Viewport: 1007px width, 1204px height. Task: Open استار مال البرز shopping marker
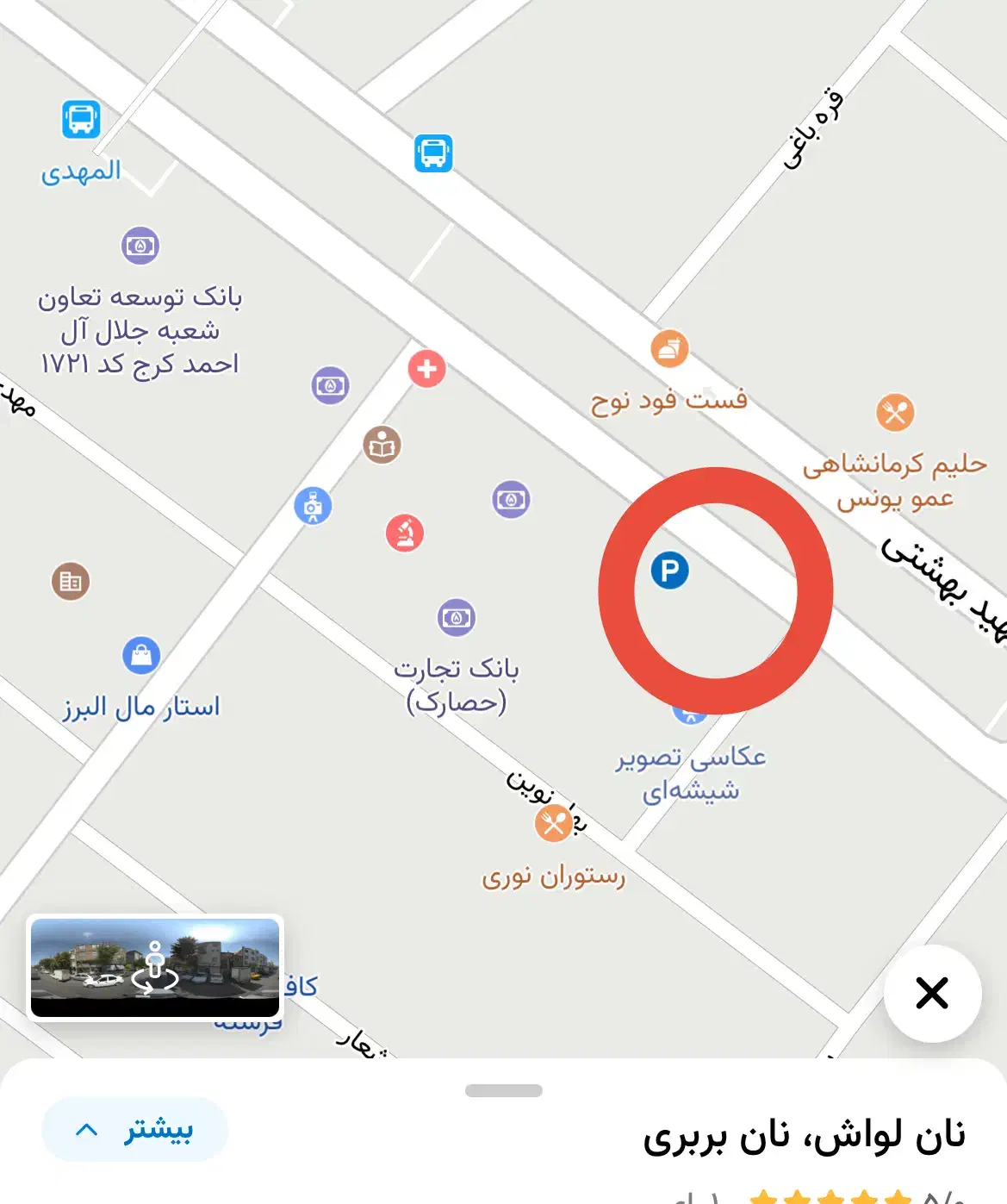(141, 656)
